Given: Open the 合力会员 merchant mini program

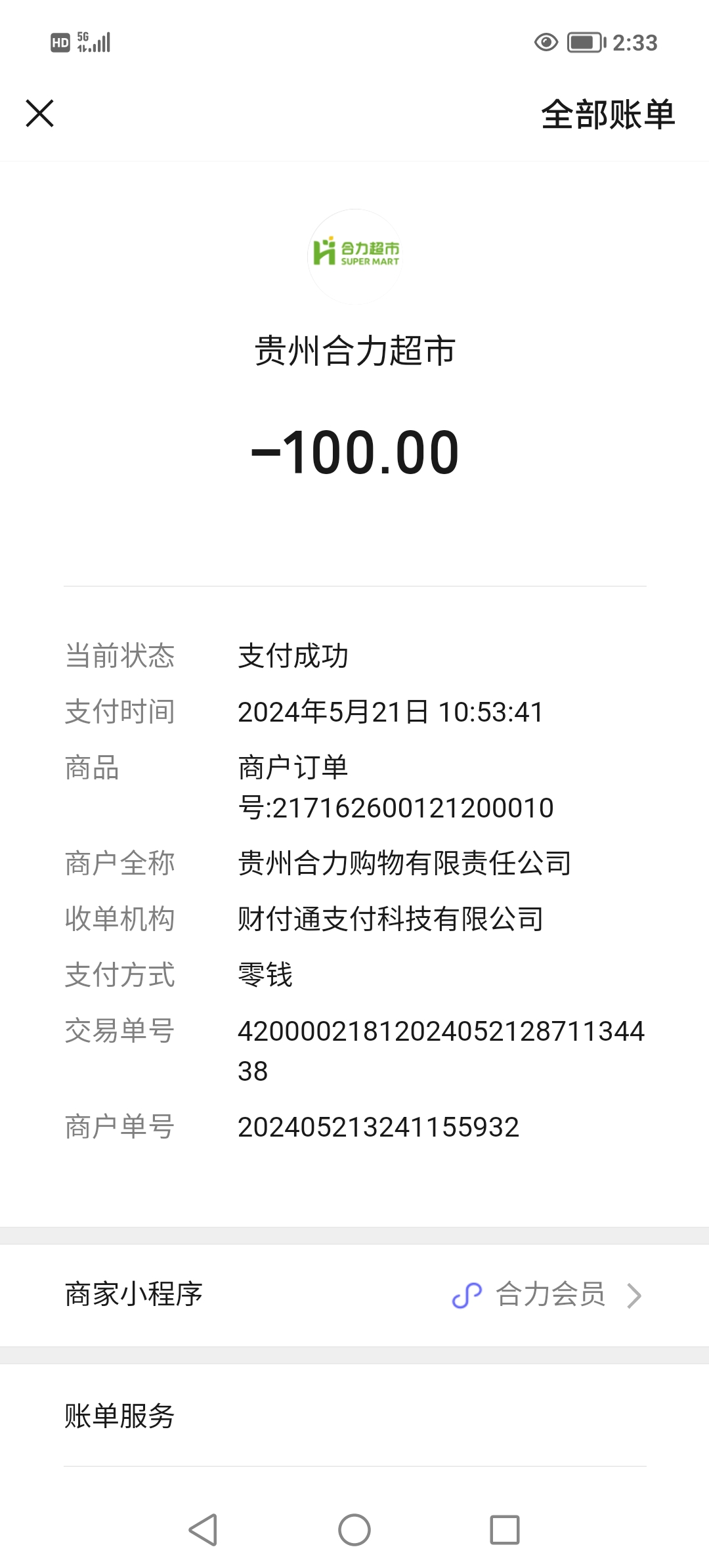Looking at the screenshot, I should (x=548, y=1295).
